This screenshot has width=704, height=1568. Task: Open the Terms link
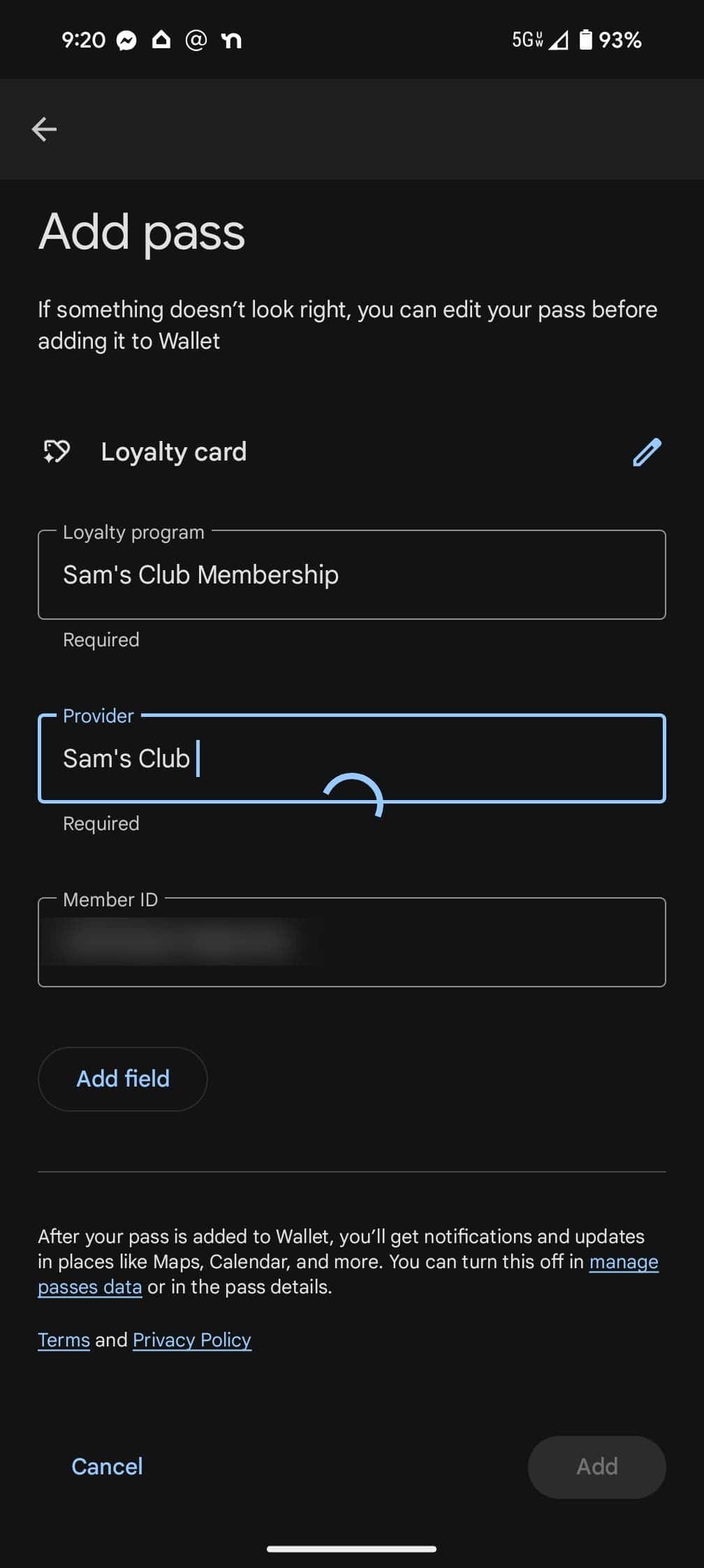click(64, 1340)
